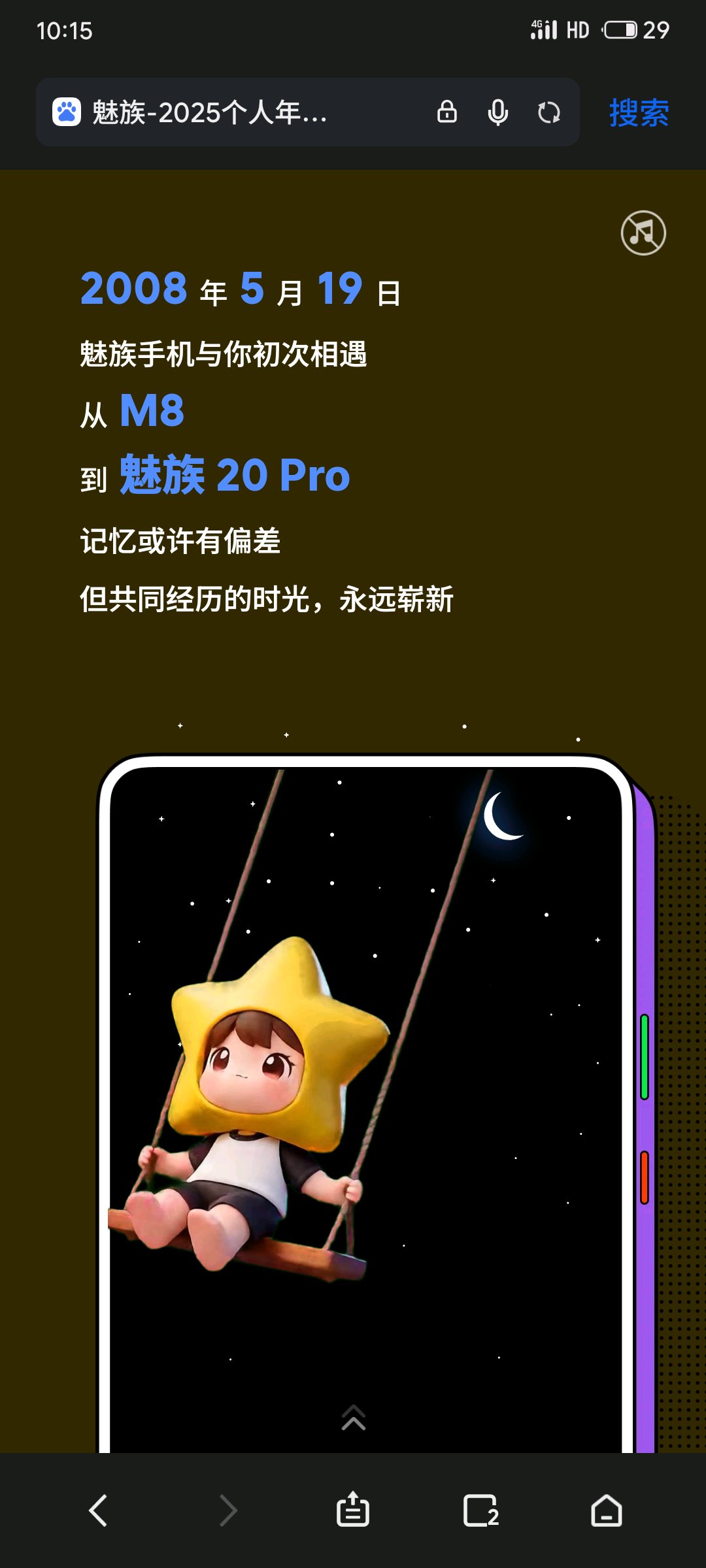Start voice search with the microphone

(x=498, y=112)
